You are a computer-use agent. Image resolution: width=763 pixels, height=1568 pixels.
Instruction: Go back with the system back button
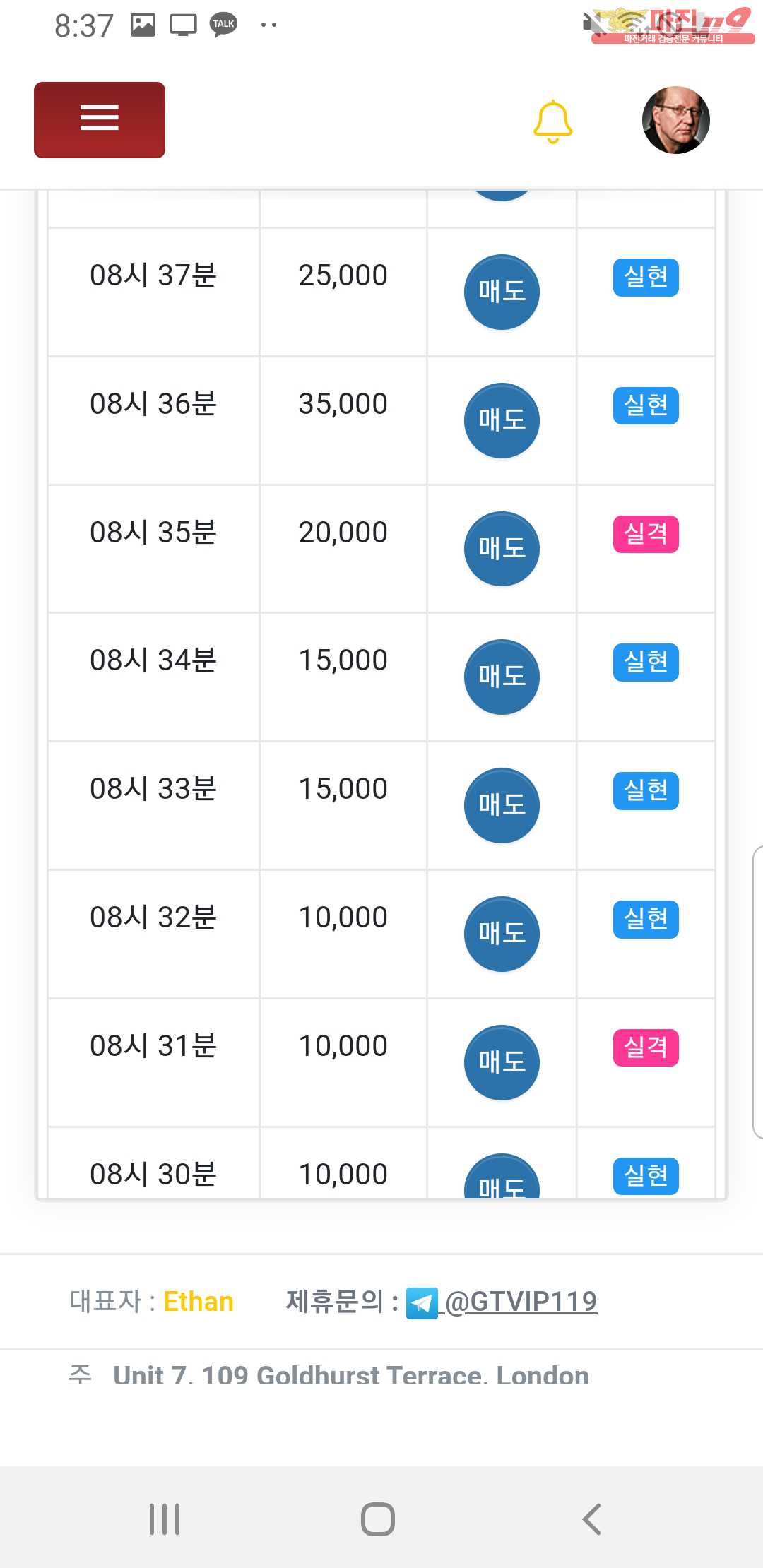pos(592,1519)
